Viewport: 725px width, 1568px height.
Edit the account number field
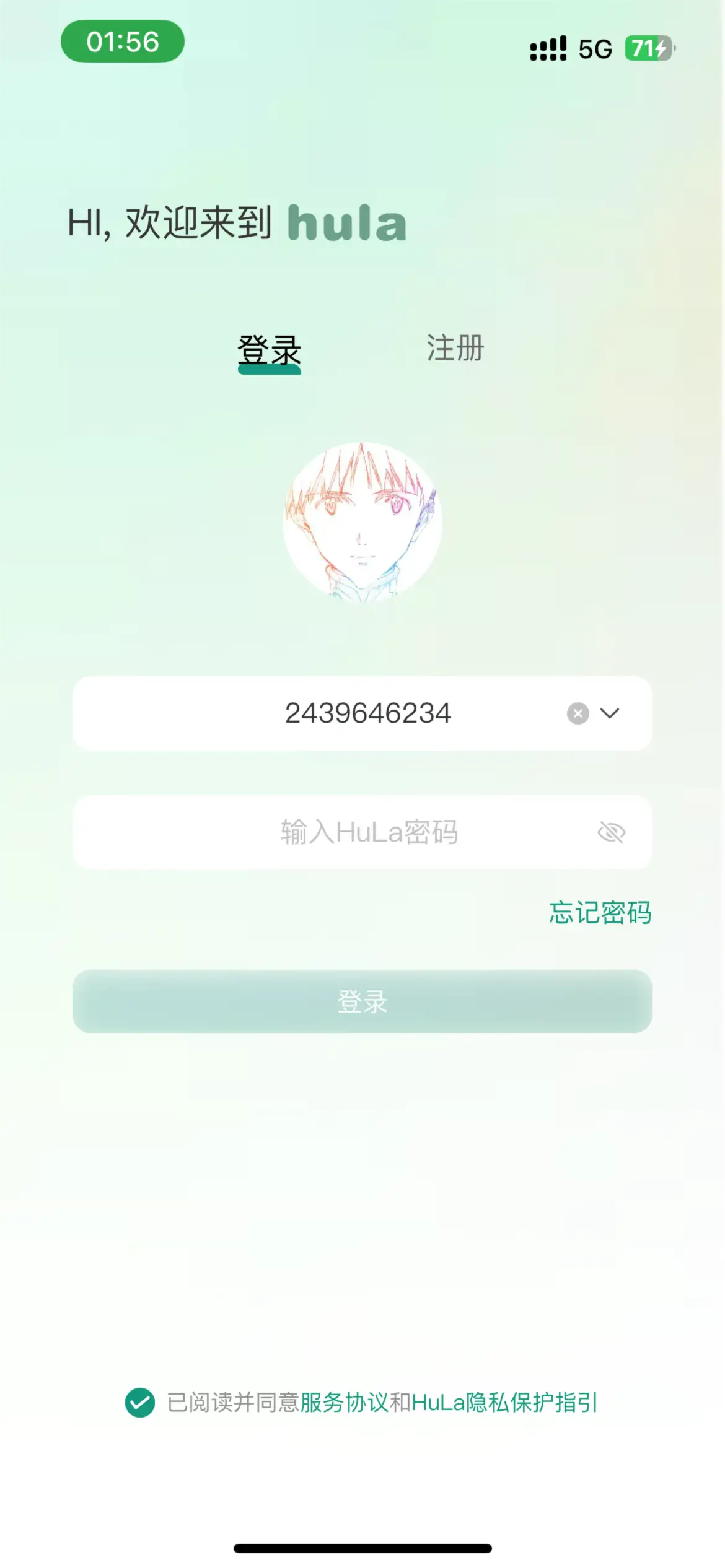coord(368,713)
